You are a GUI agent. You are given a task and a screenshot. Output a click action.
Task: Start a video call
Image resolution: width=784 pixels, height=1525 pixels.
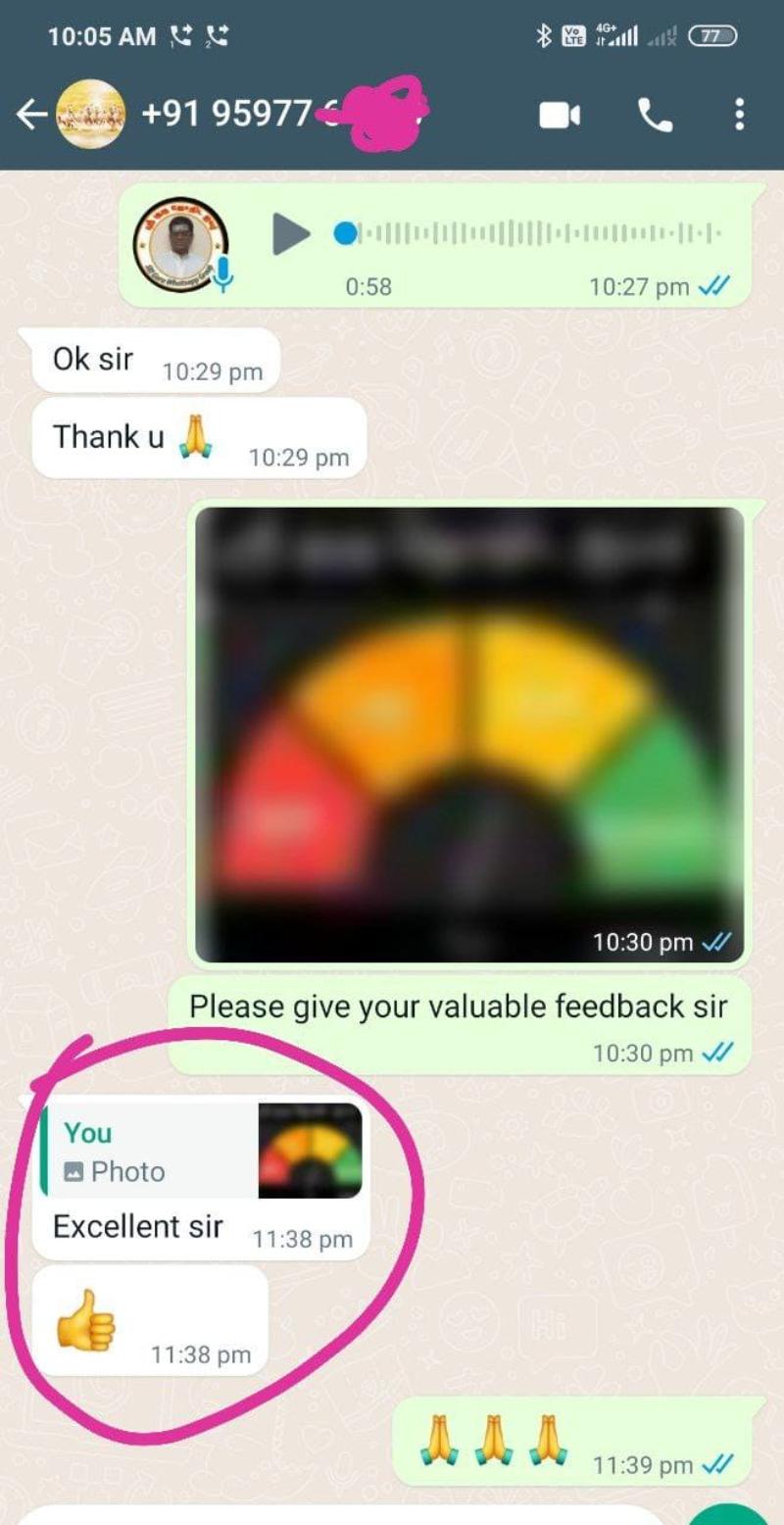point(560,116)
